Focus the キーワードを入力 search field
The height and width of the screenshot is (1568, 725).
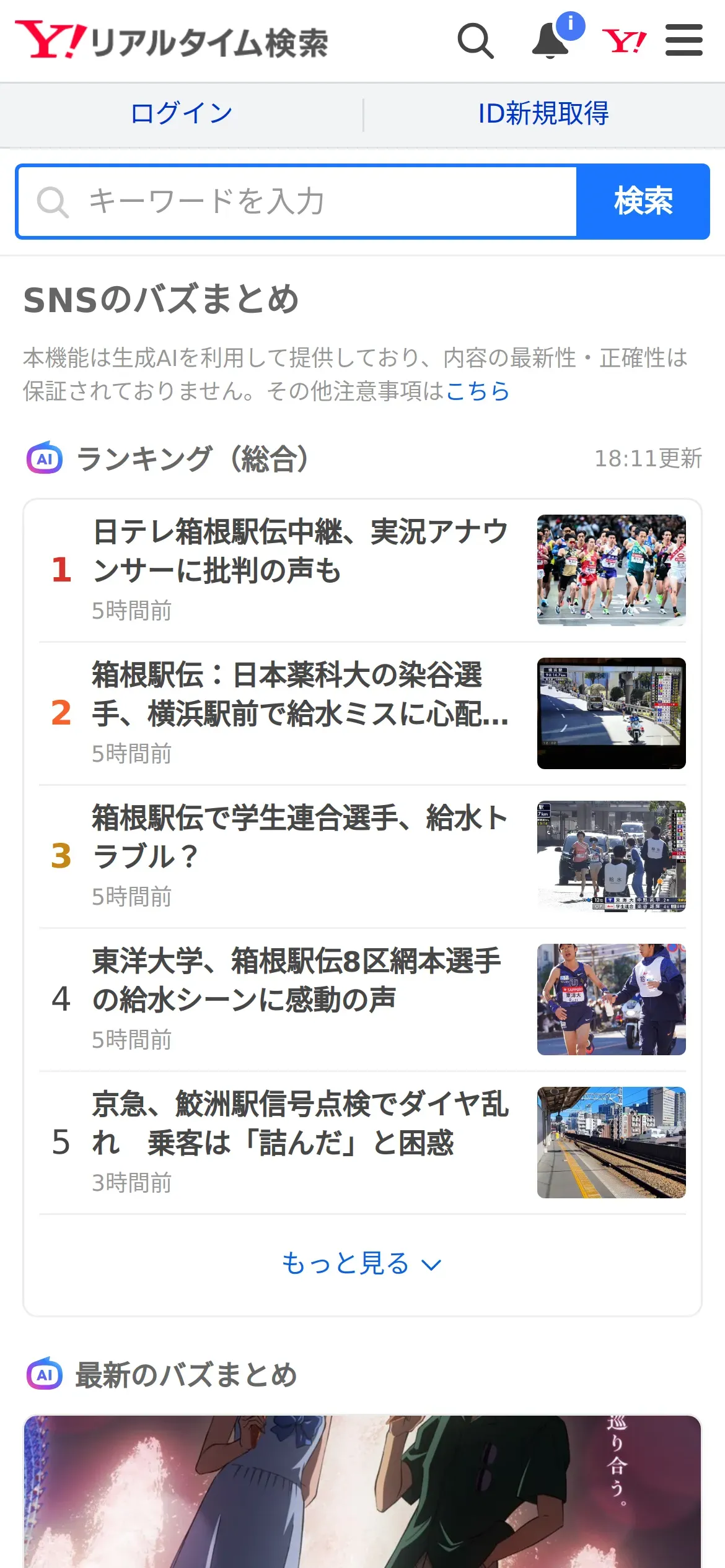[x=297, y=201]
